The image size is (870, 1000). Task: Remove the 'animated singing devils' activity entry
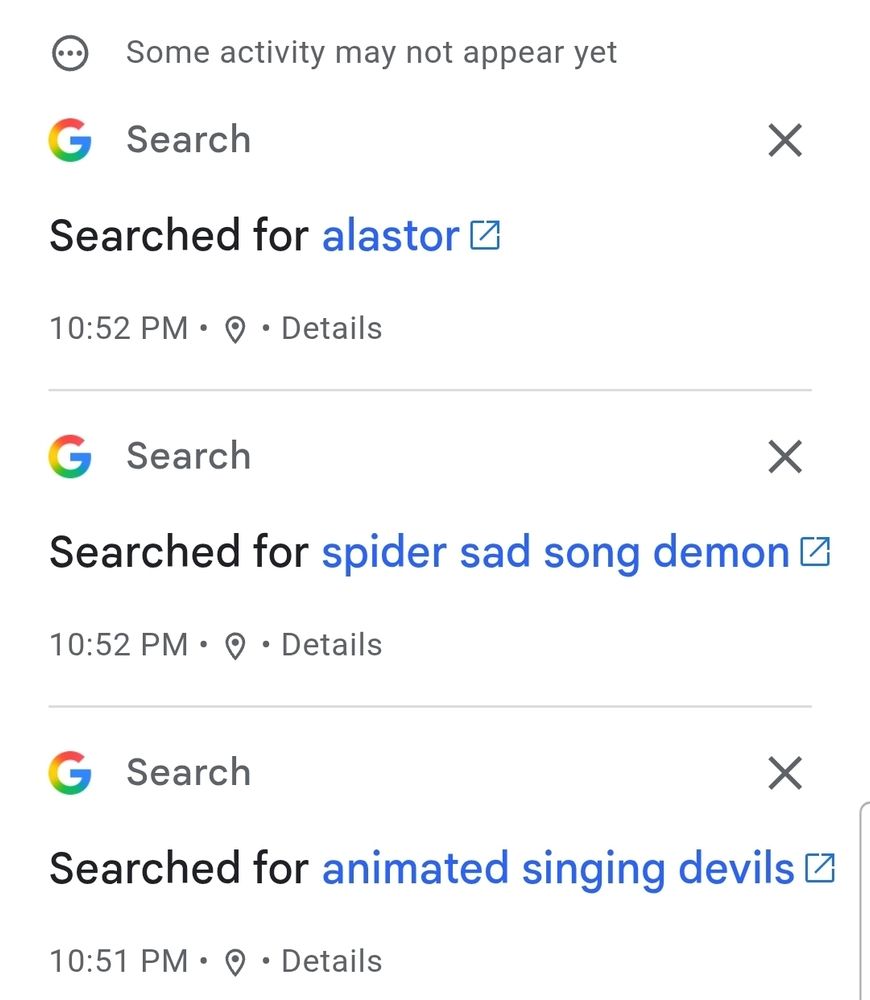[784, 772]
